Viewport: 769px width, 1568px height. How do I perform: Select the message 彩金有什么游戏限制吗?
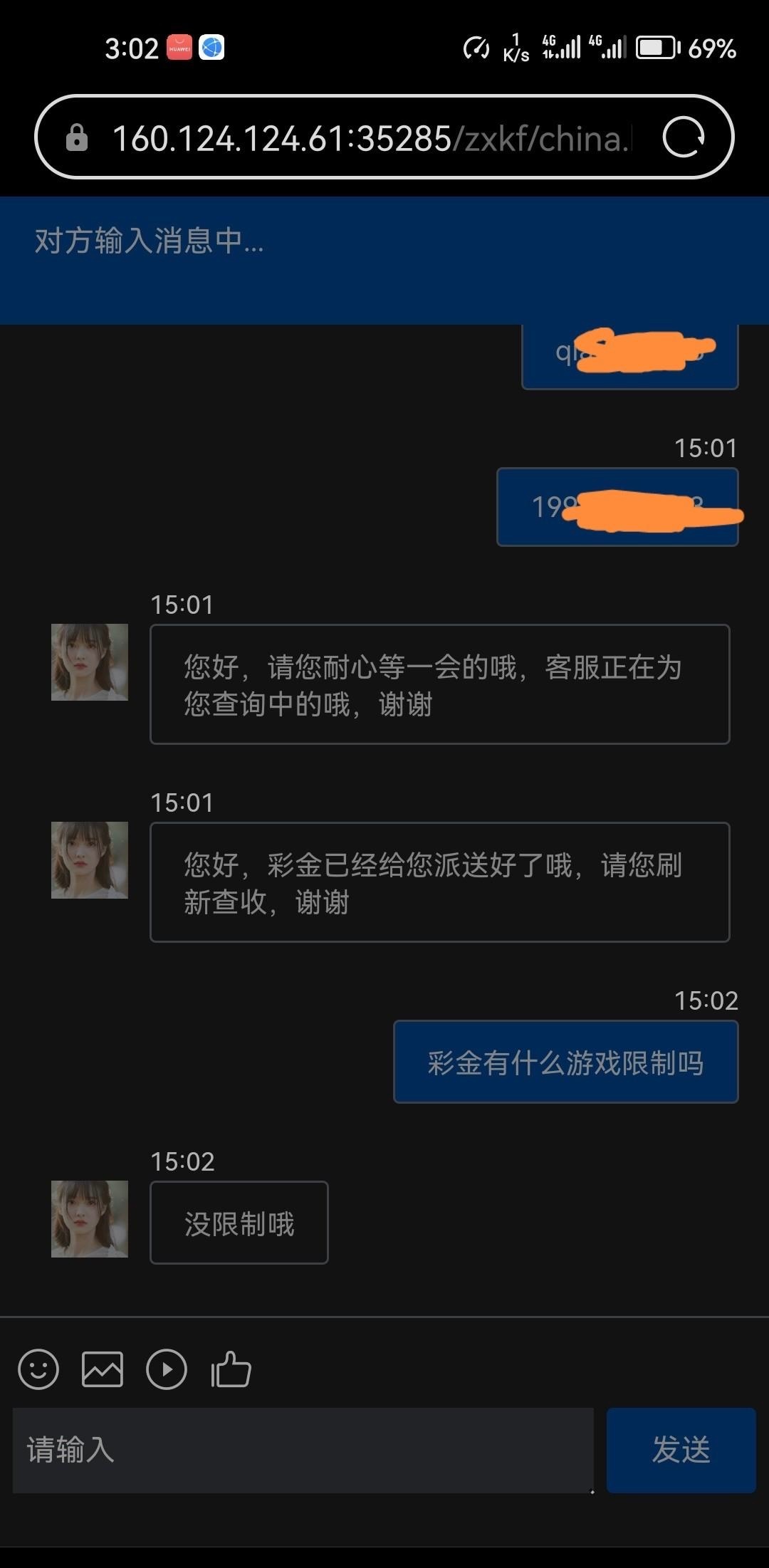coord(565,1061)
